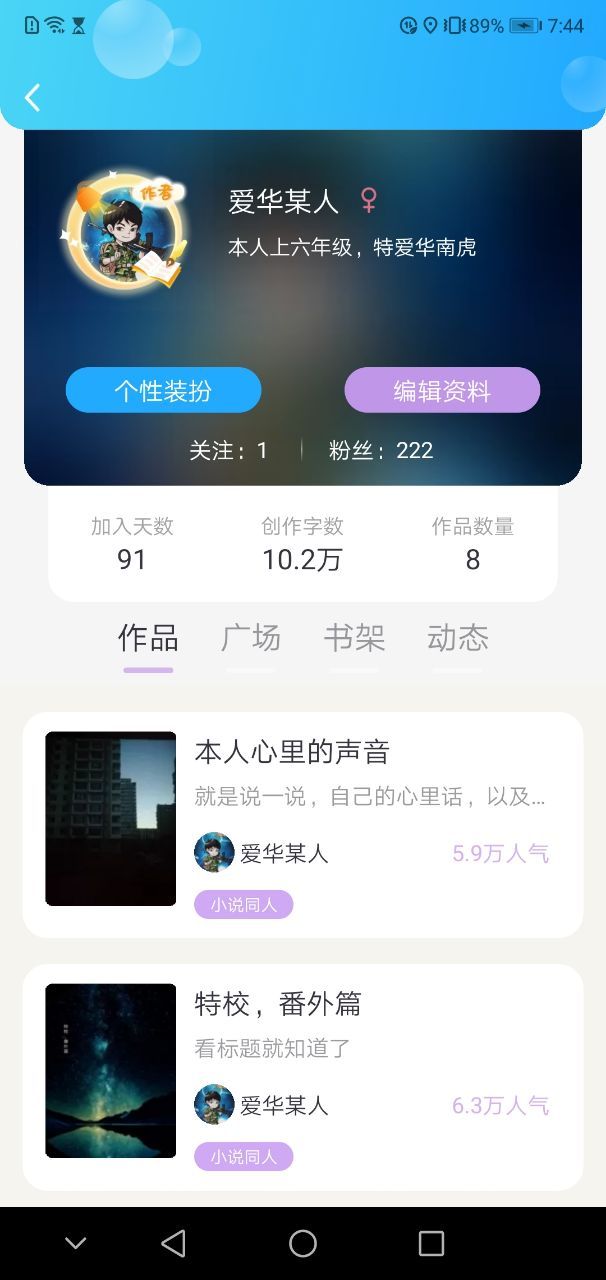Screen dimensions: 606x1280
Task: Open the 个性装扮 button
Action: tap(163, 390)
